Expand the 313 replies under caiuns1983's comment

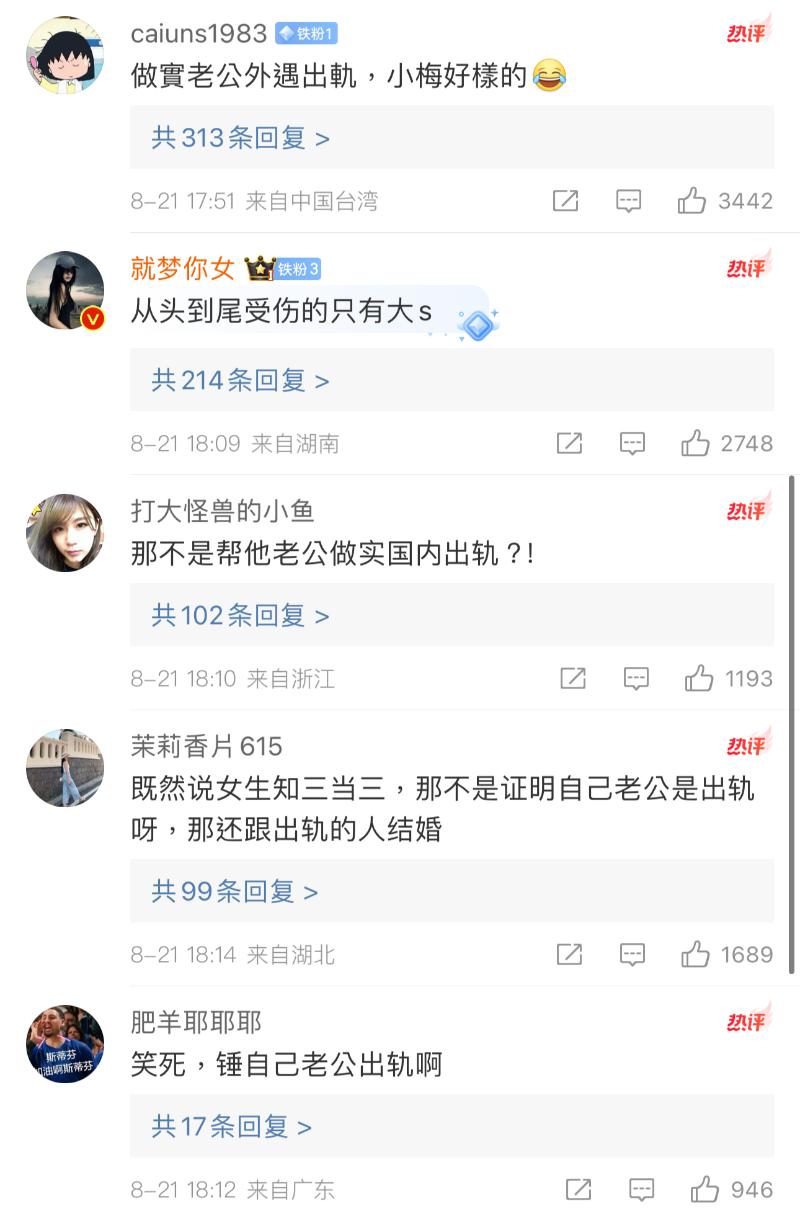240,138
